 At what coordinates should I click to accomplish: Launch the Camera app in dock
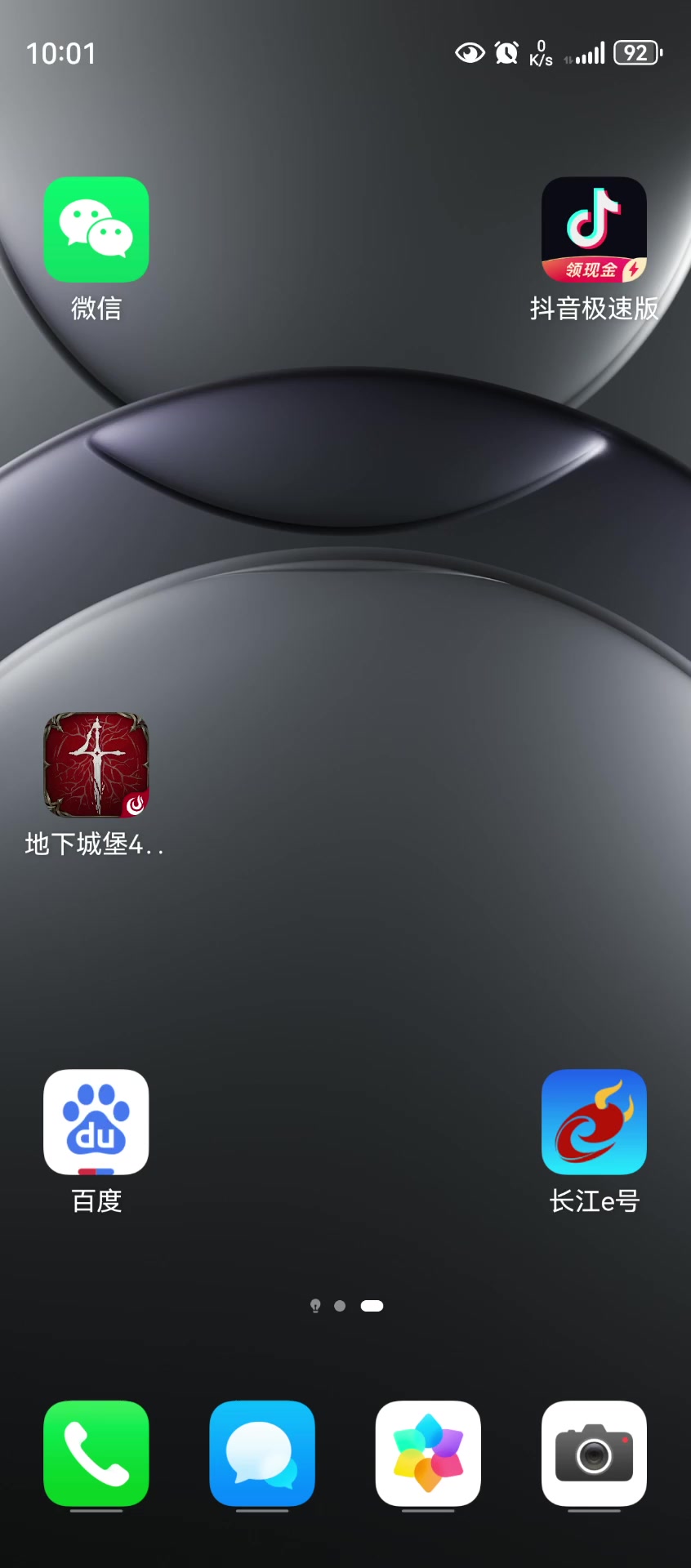(594, 1453)
